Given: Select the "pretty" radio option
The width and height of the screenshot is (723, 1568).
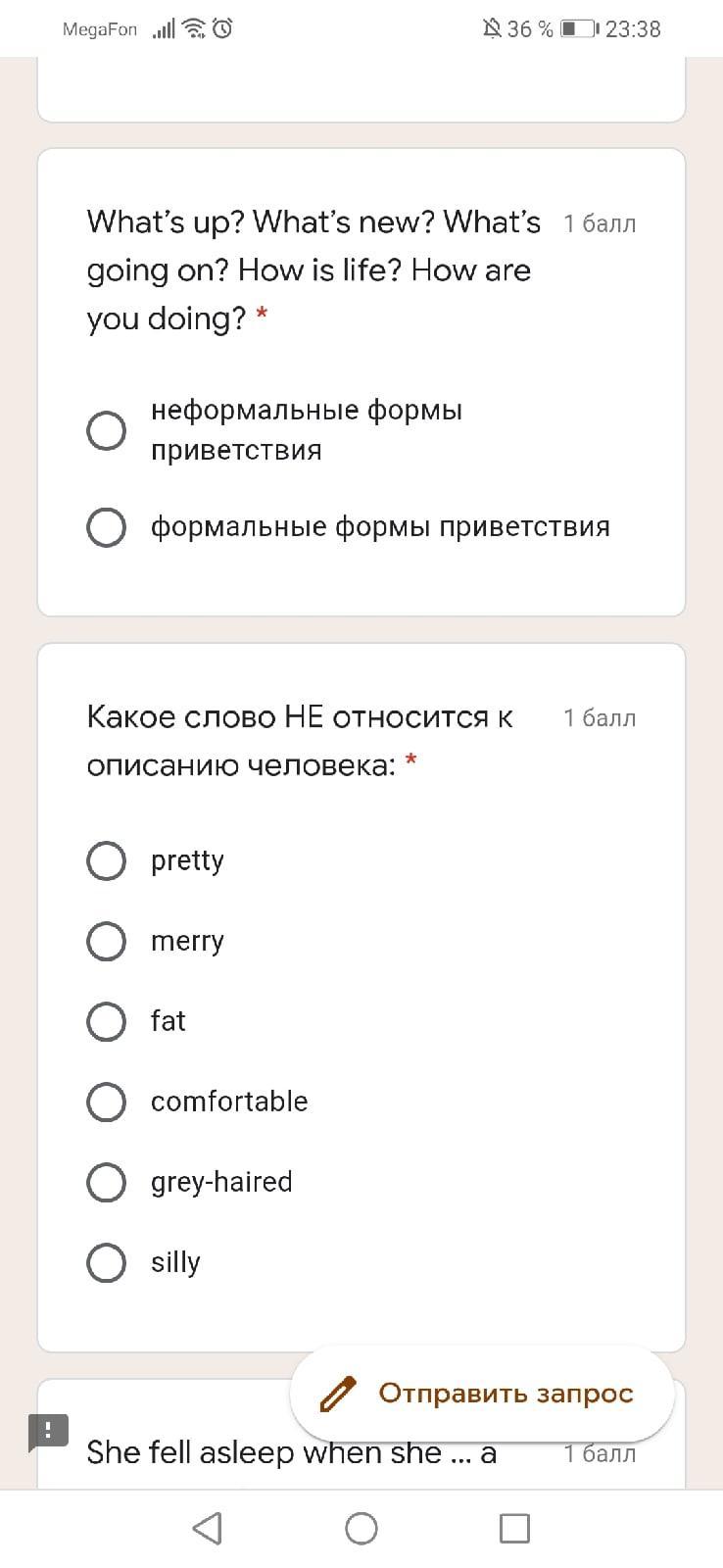Looking at the screenshot, I should pos(106,860).
